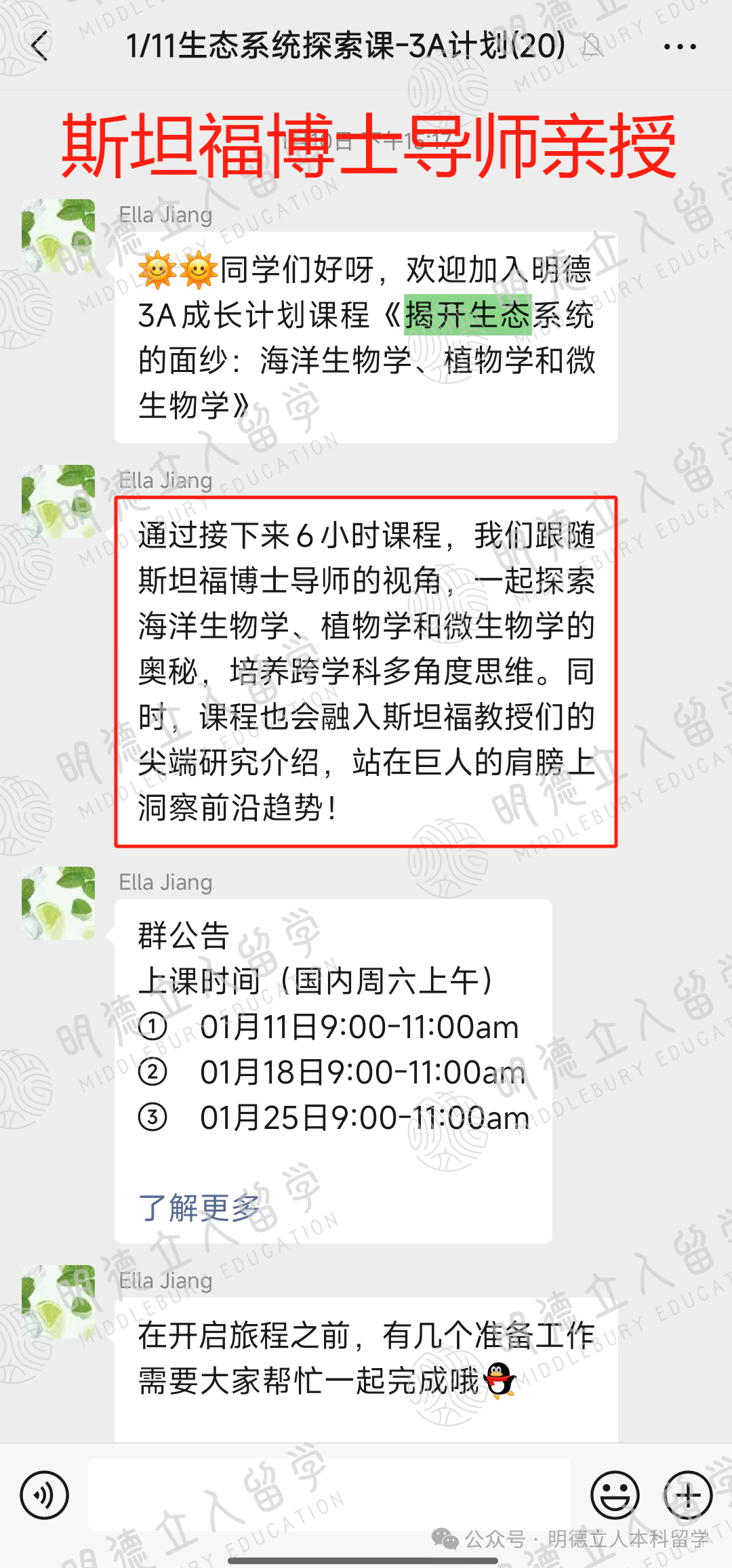The height and width of the screenshot is (1568, 732).
Task: Focus the message input field
Action: 329,1495
